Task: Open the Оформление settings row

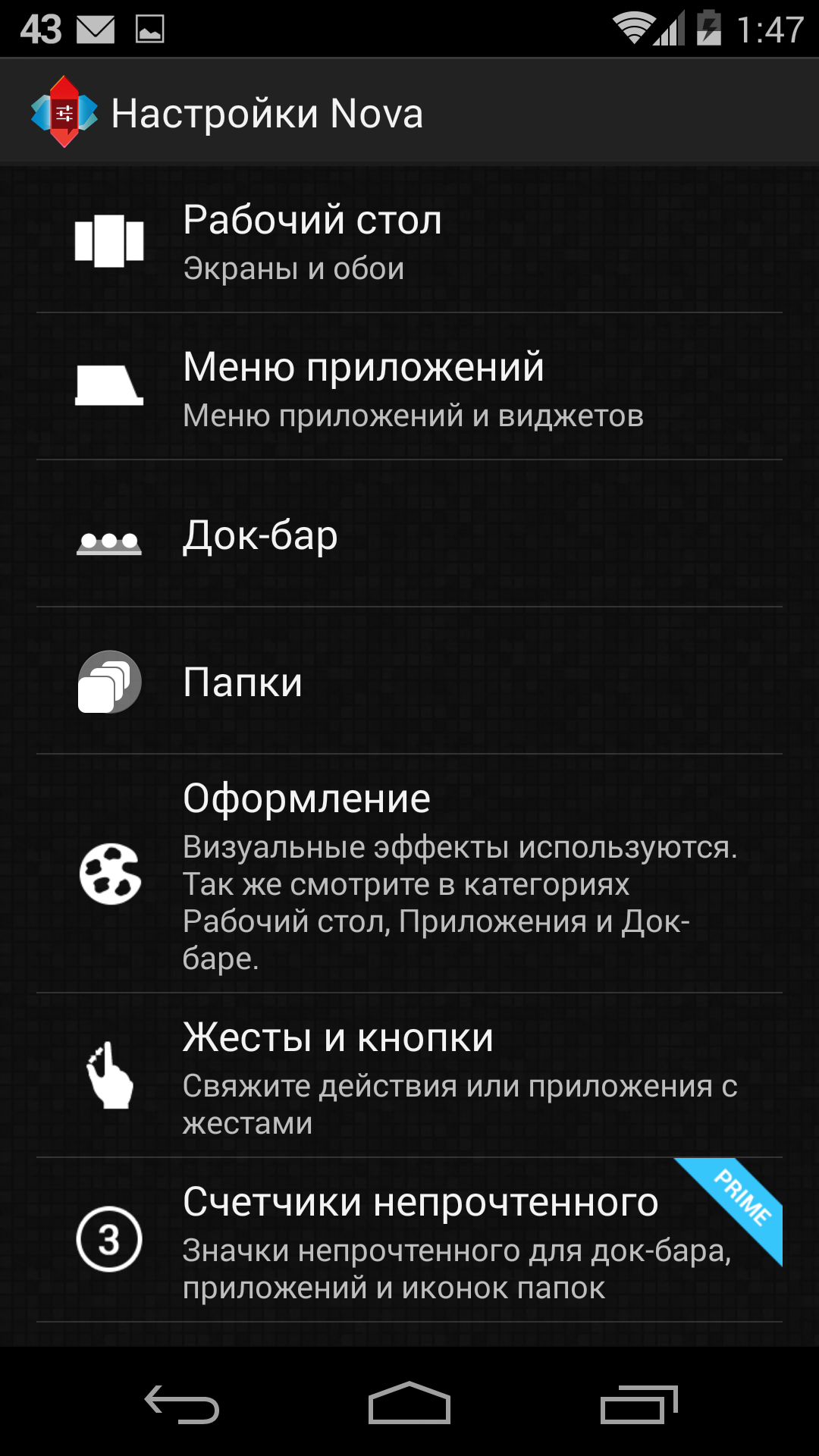Action: 409,874
